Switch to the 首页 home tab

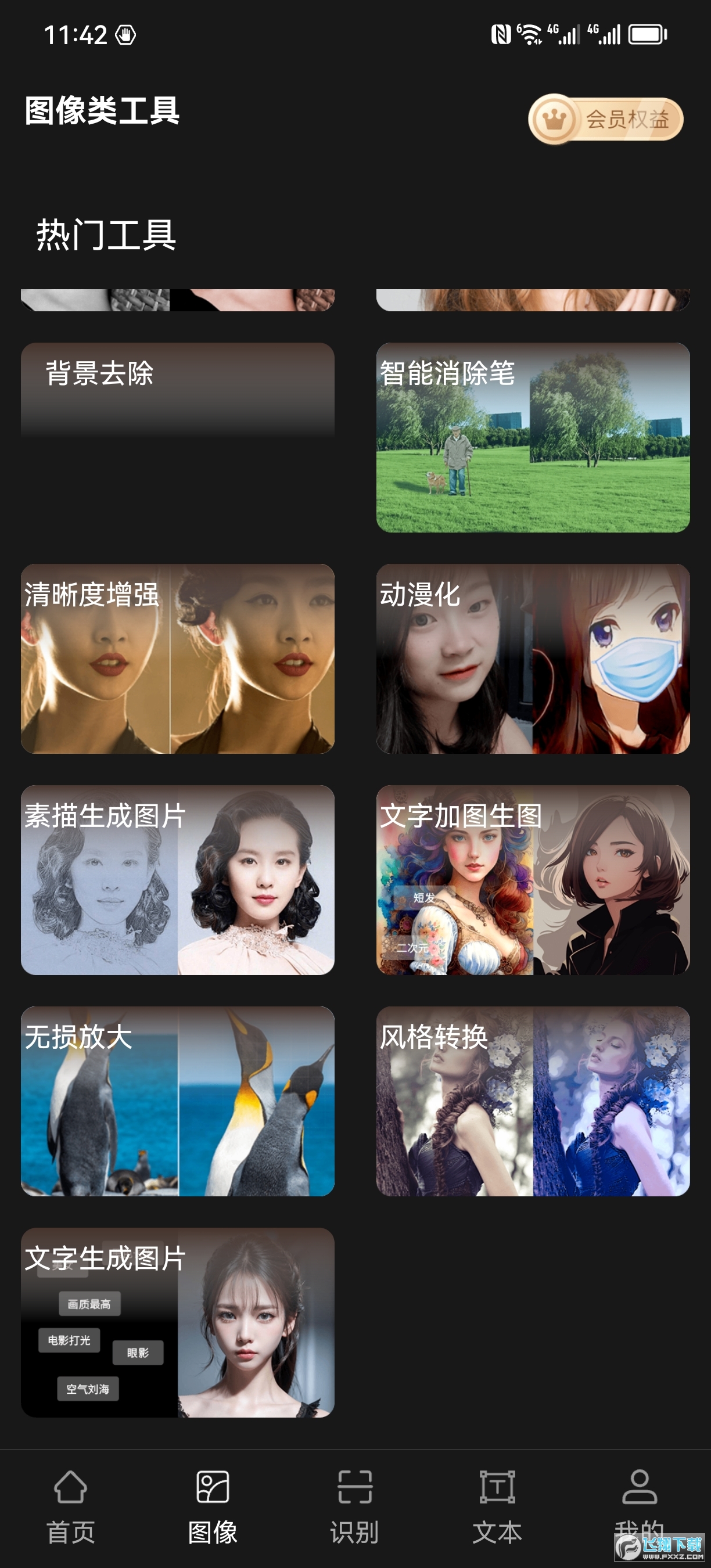tap(71, 1506)
